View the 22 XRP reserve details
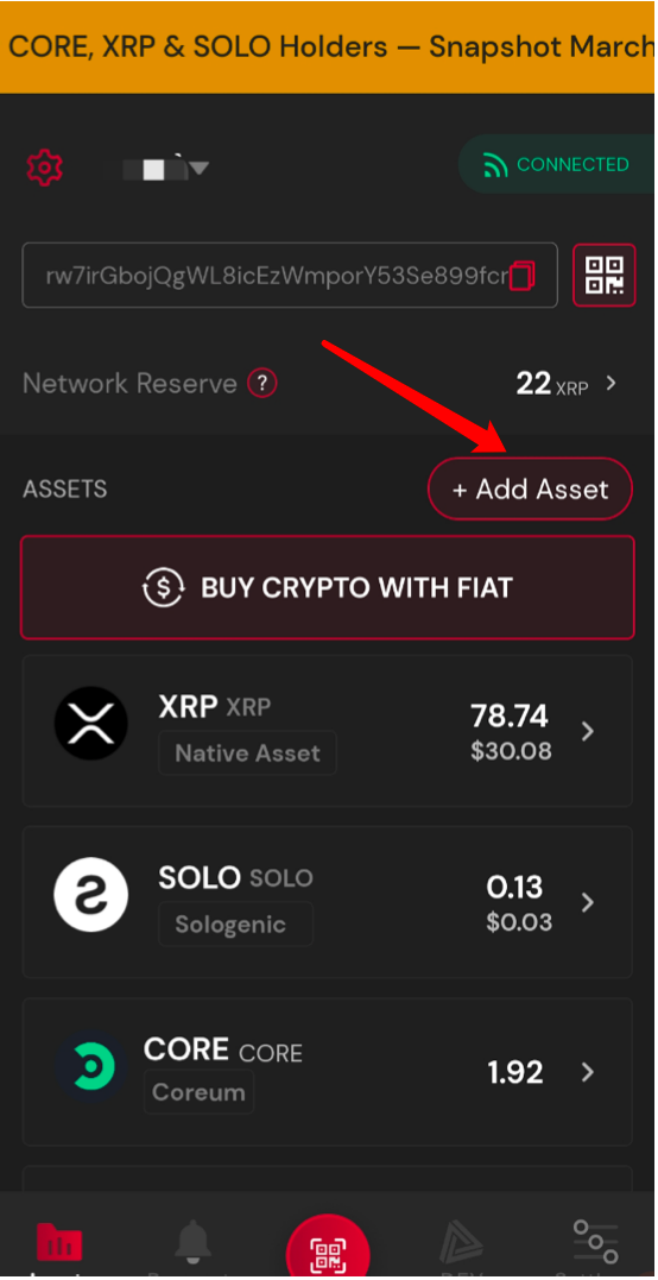Screen dimensions: 658x1280 click(x=566, y=383)
